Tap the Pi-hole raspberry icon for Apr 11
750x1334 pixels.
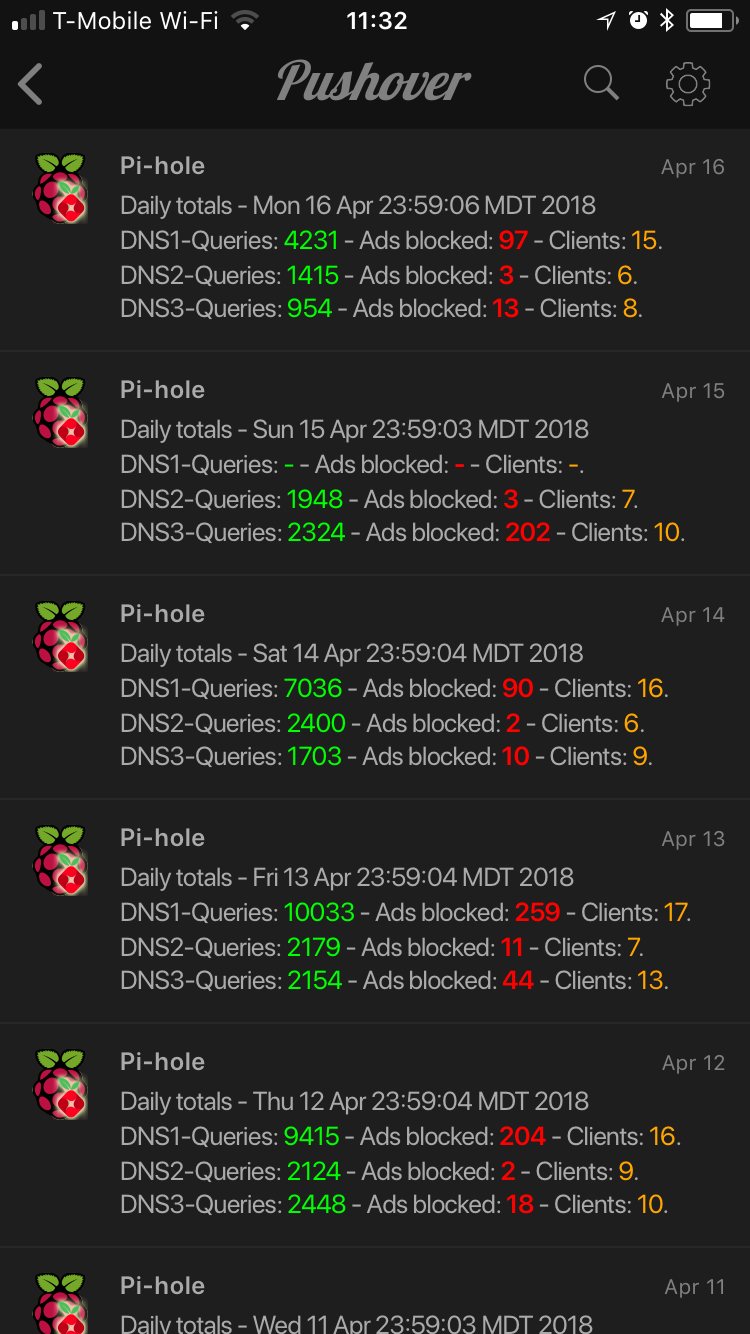(x=60, y=1305)
